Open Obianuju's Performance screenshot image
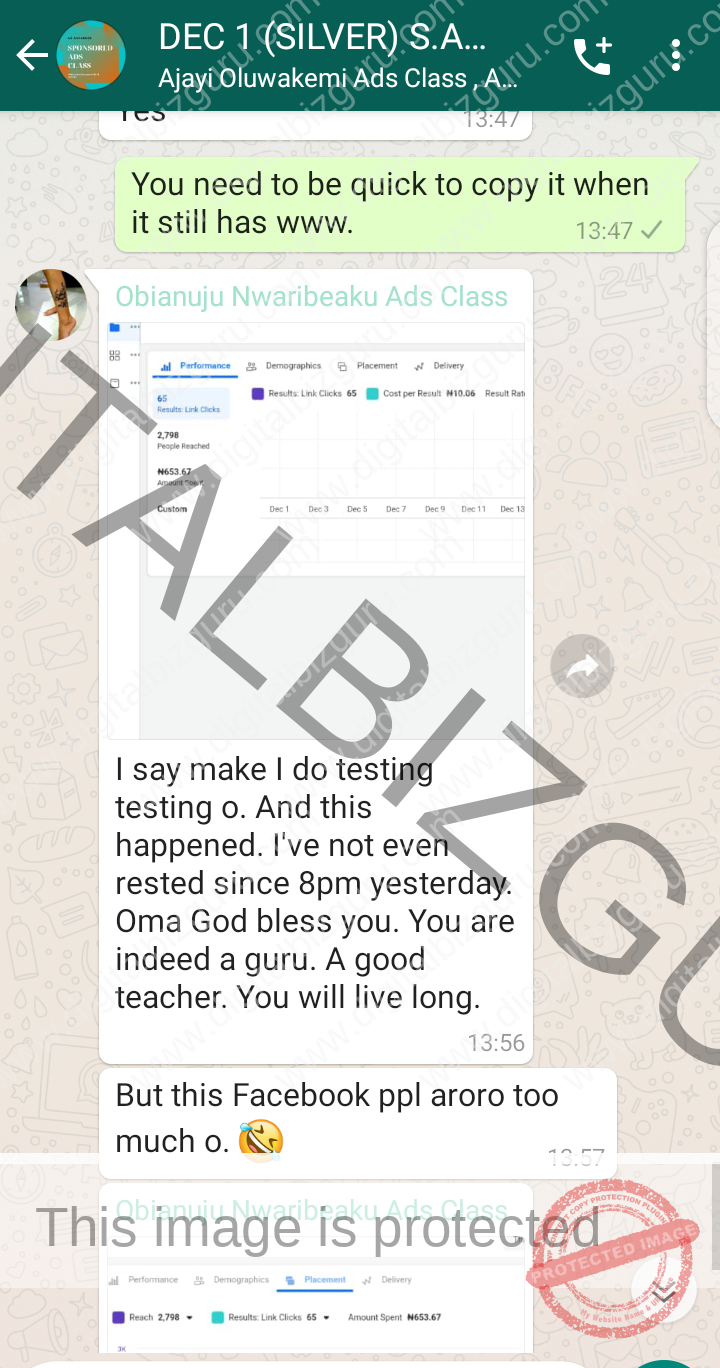The width and height of the screenshot is (720, 1368). [x=316, y=530]
